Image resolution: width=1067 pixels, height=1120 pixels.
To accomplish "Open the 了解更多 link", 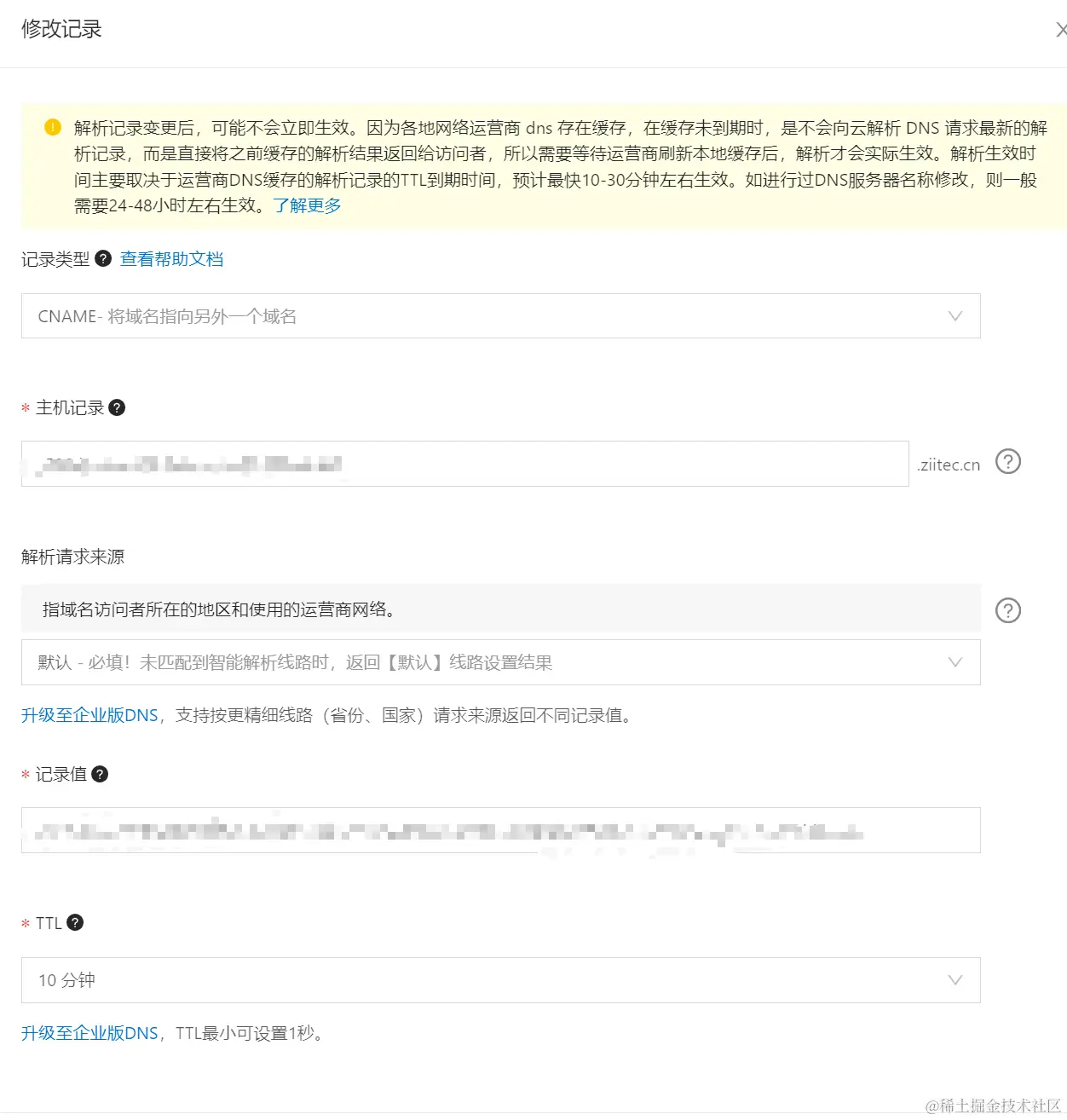I will 307,205.
